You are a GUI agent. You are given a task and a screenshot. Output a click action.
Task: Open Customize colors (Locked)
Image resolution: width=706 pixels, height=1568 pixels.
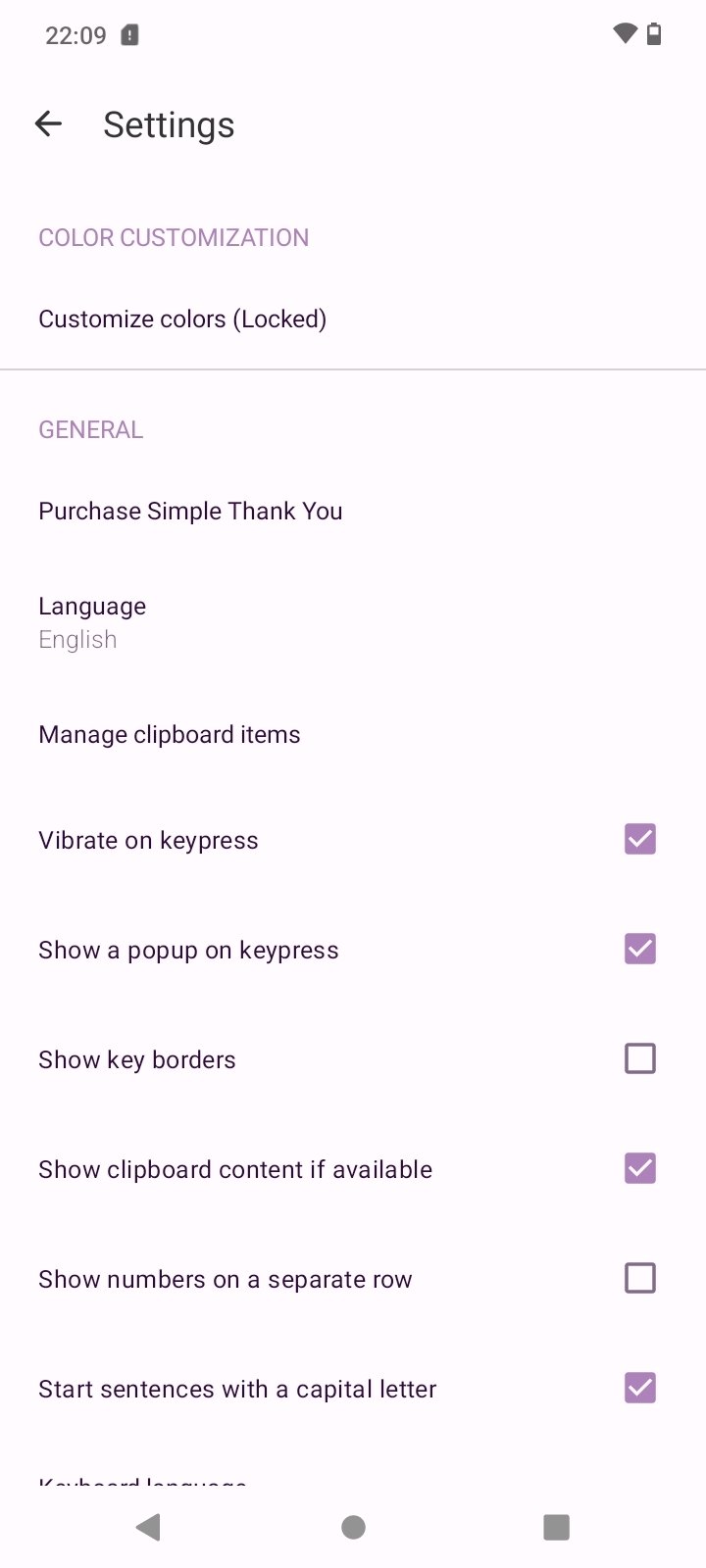(353, 319)
